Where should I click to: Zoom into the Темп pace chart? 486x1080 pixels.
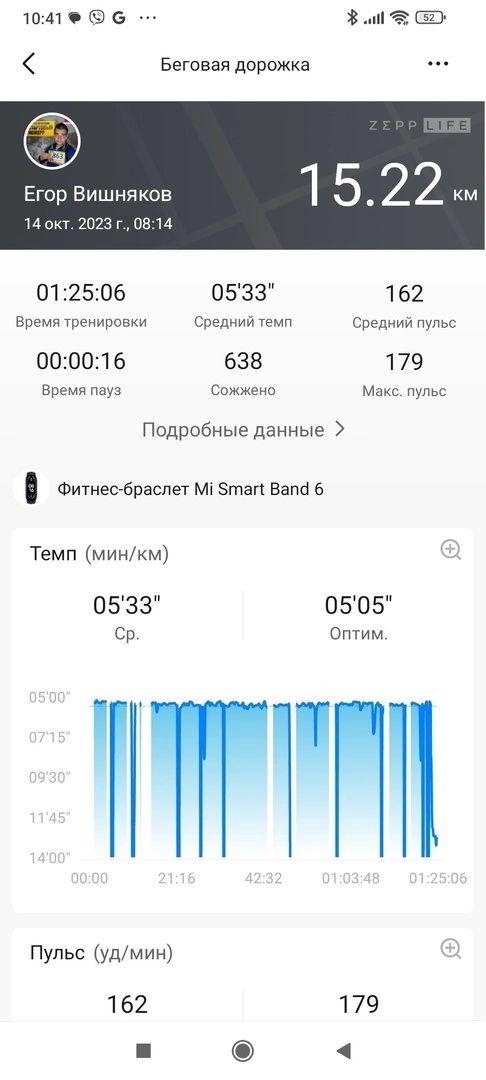pos(450,550)
